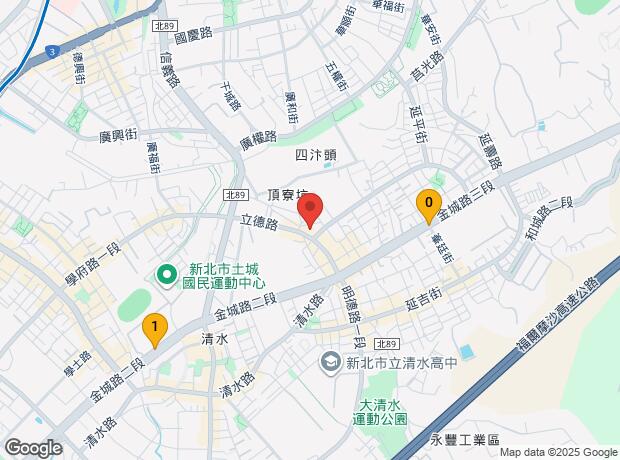
Task: Tap the orange marker labeled 0
Action: [429, 206]
